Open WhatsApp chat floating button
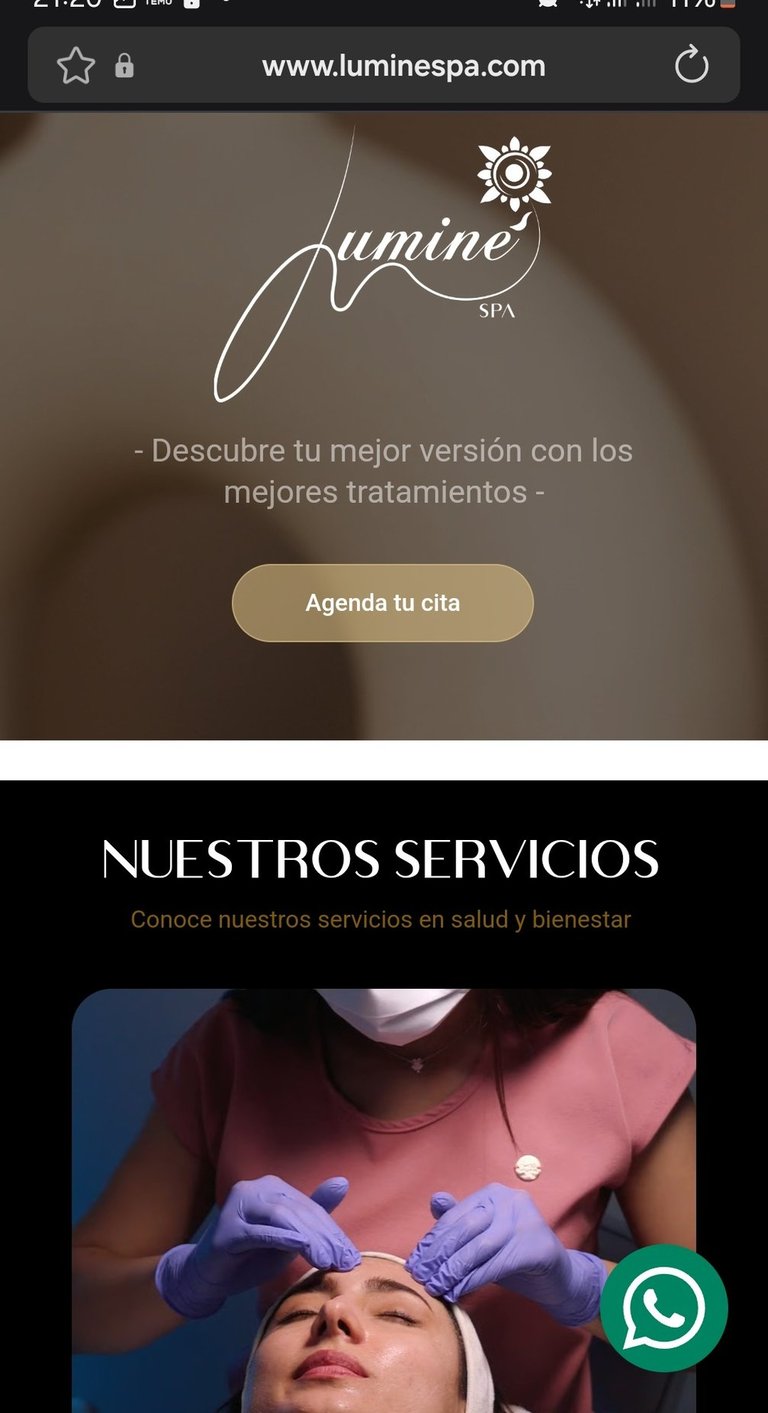 pyautogui.click(x=664, y=1307)
